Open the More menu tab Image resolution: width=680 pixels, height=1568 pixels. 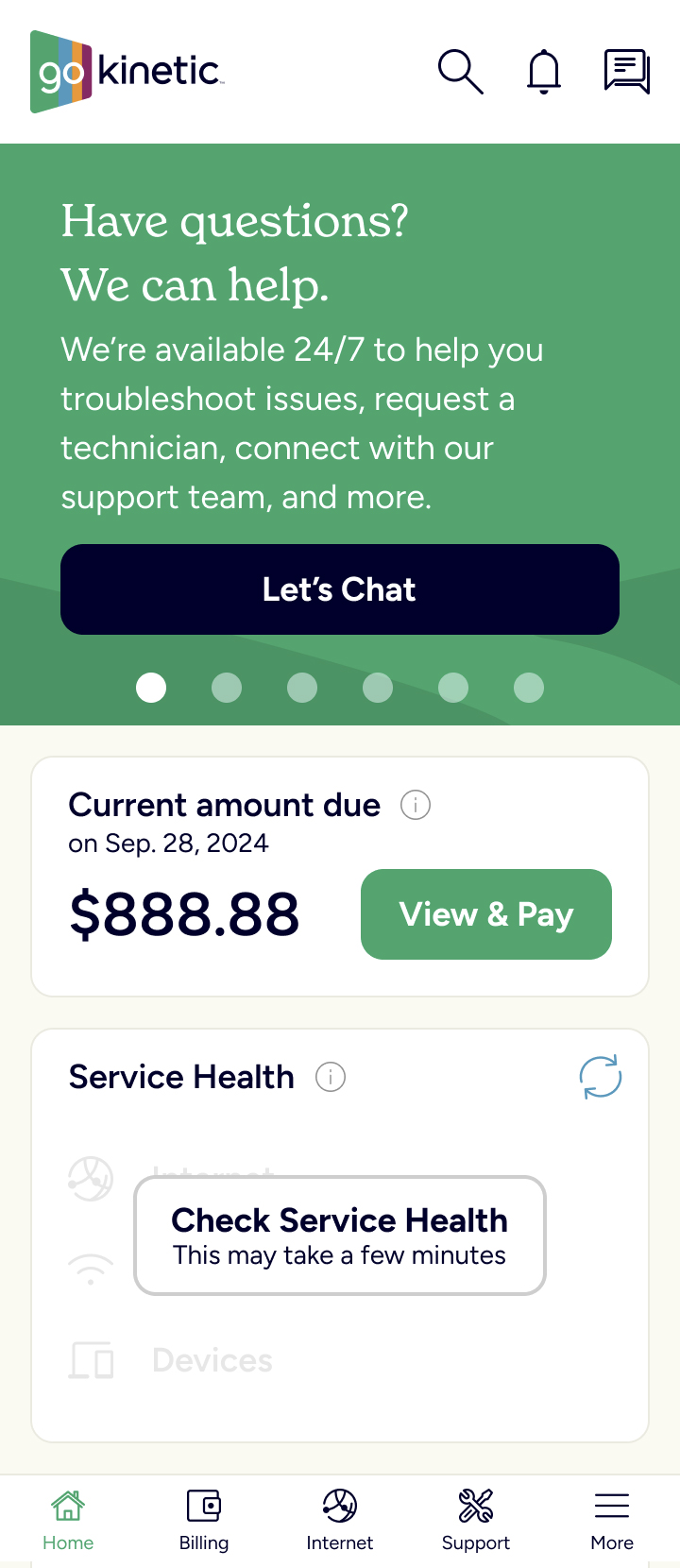coord(612,1520)
